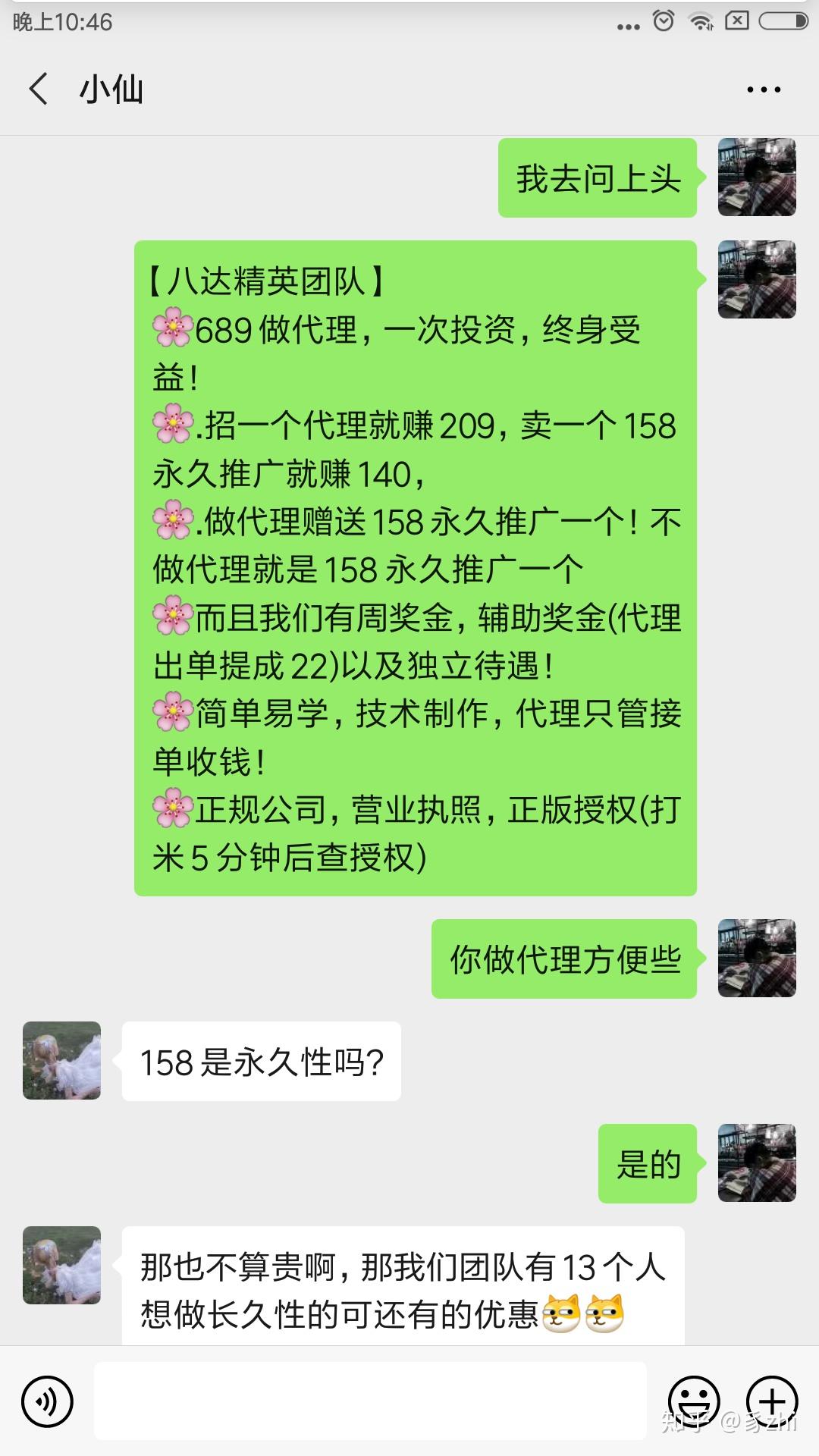Image resolution: width=819 pixels, height=1456 pixels.
Task: Switch to voice message input
Action: (47, 1401)
